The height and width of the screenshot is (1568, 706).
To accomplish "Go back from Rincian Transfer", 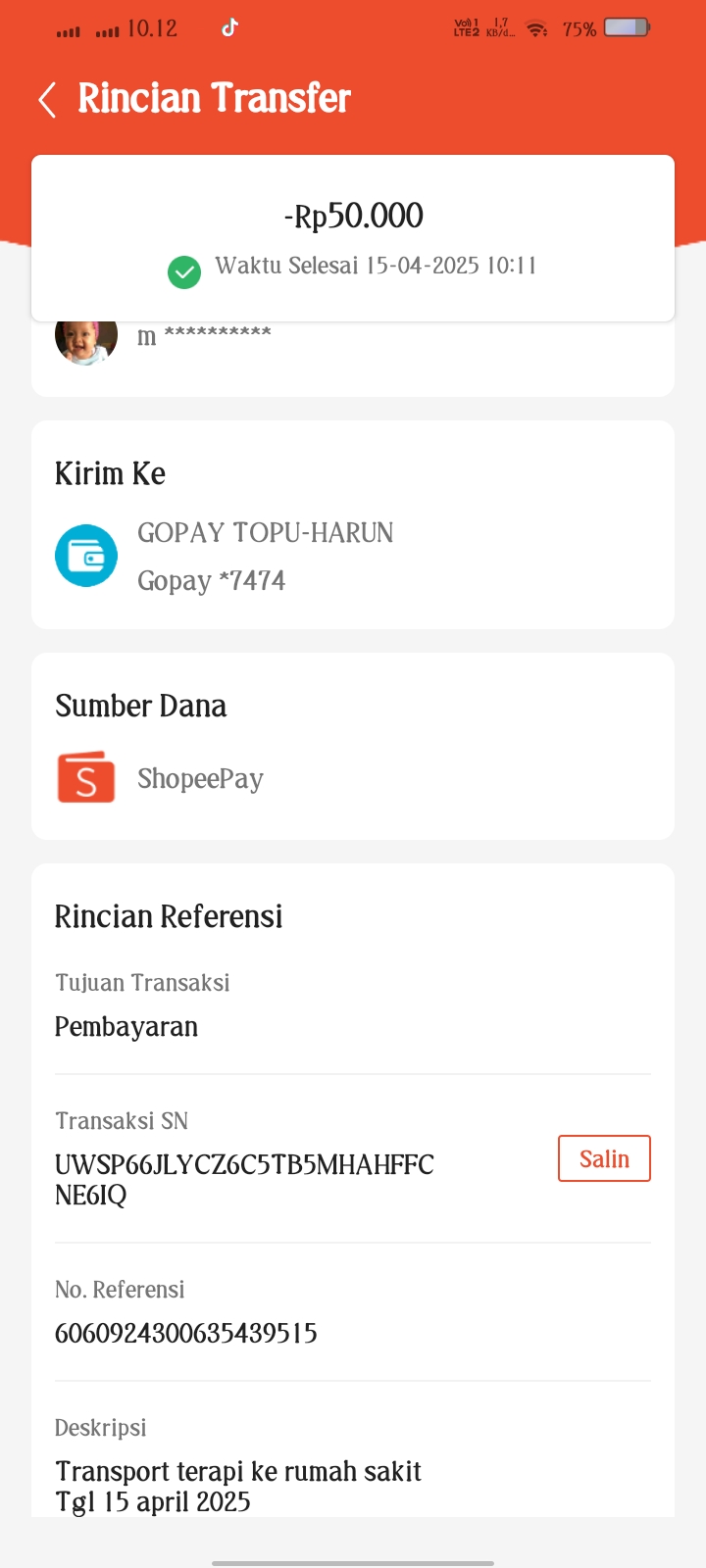I will coord(47,99).
